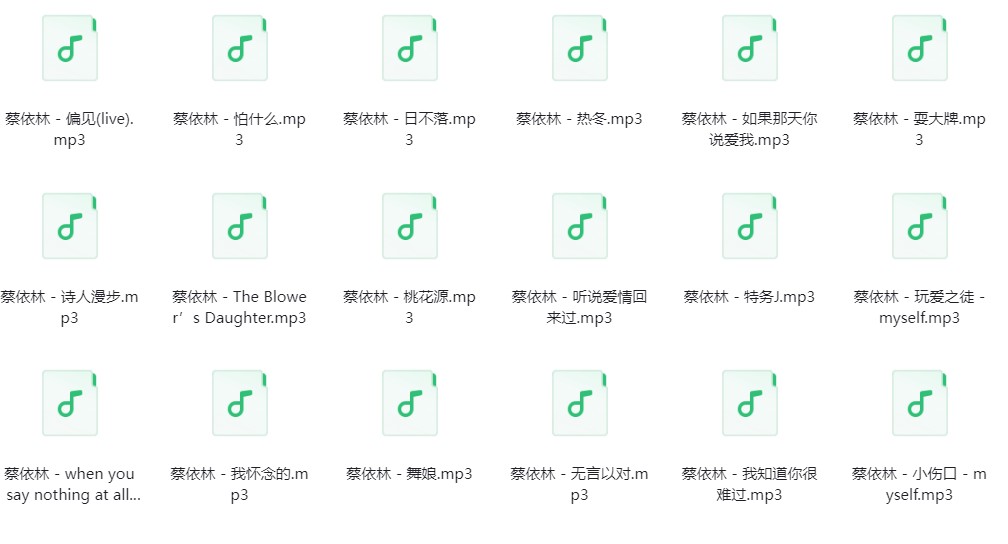The width and height of the screenshot is (1008, 544).
Task: Tap the 无言以对.mp3 file
Action: (579, 404)
